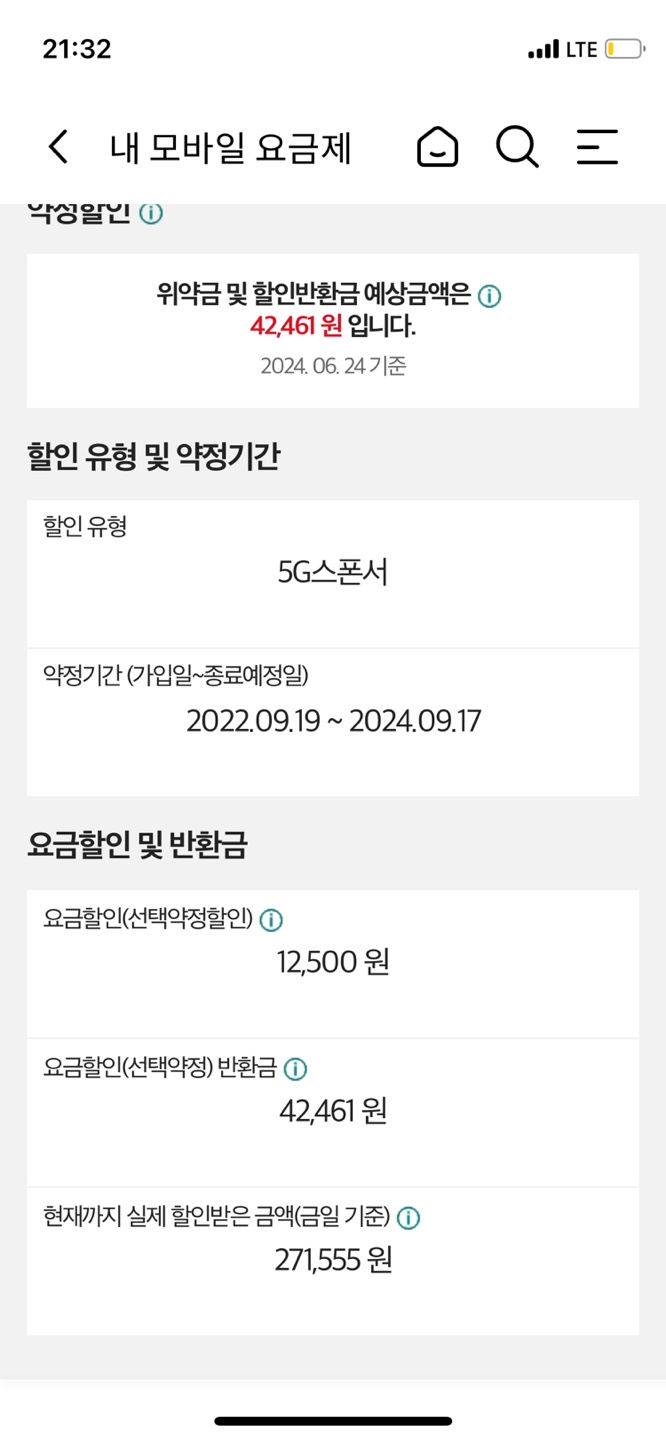Show info for 위약금 및 할인반환금 예상금액
The height and width of the screenshot is (1440, 666).
tap(489, 297)
